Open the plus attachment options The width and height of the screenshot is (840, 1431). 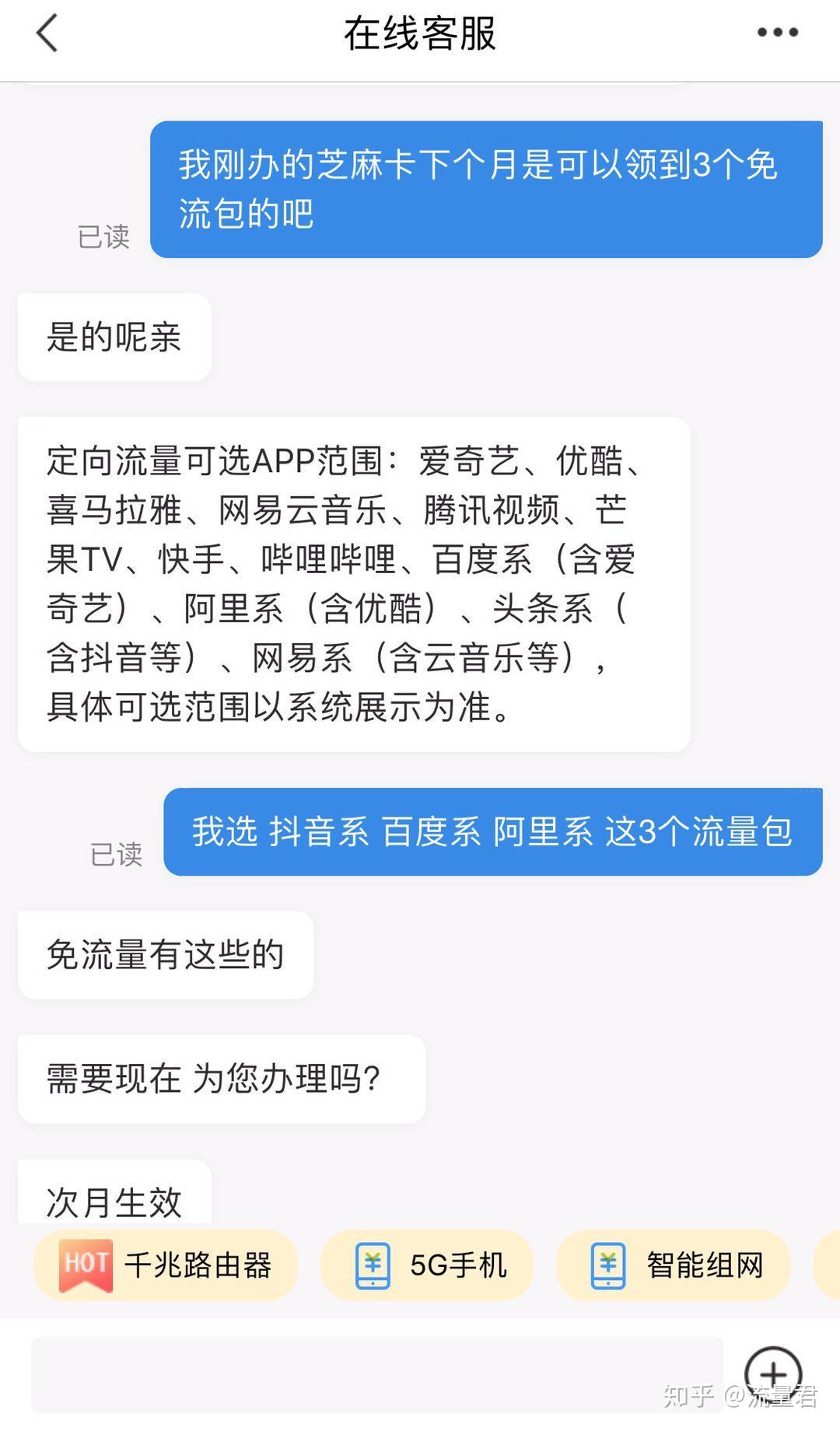[x=773, y=1374]
